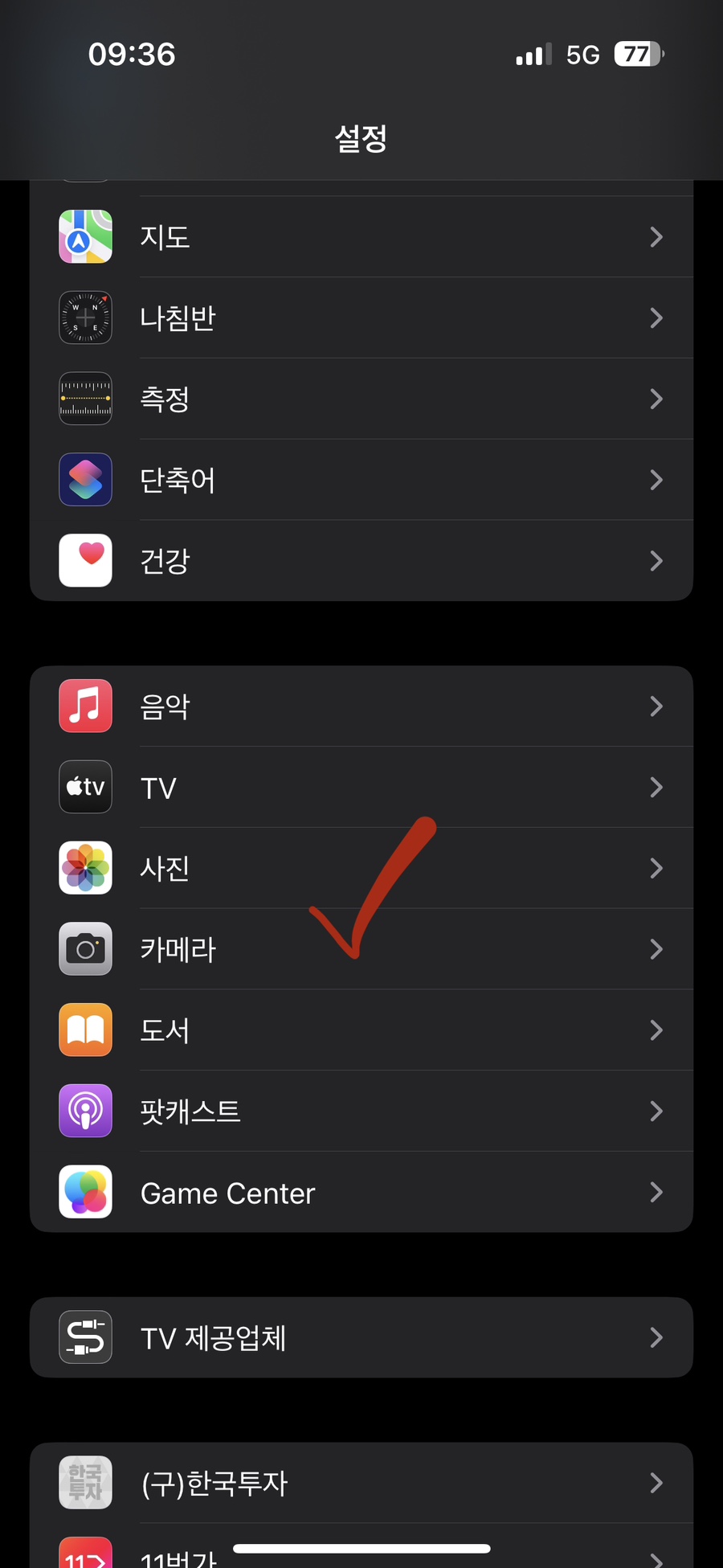Open the 지도 settings row
The width and height of the screenshot is (723, 1568).
tap(361, 237)
